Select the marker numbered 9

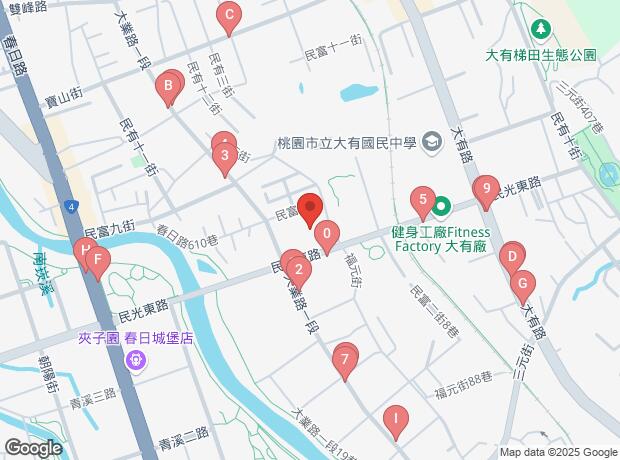pyautogui.click(x=486, y=188)
